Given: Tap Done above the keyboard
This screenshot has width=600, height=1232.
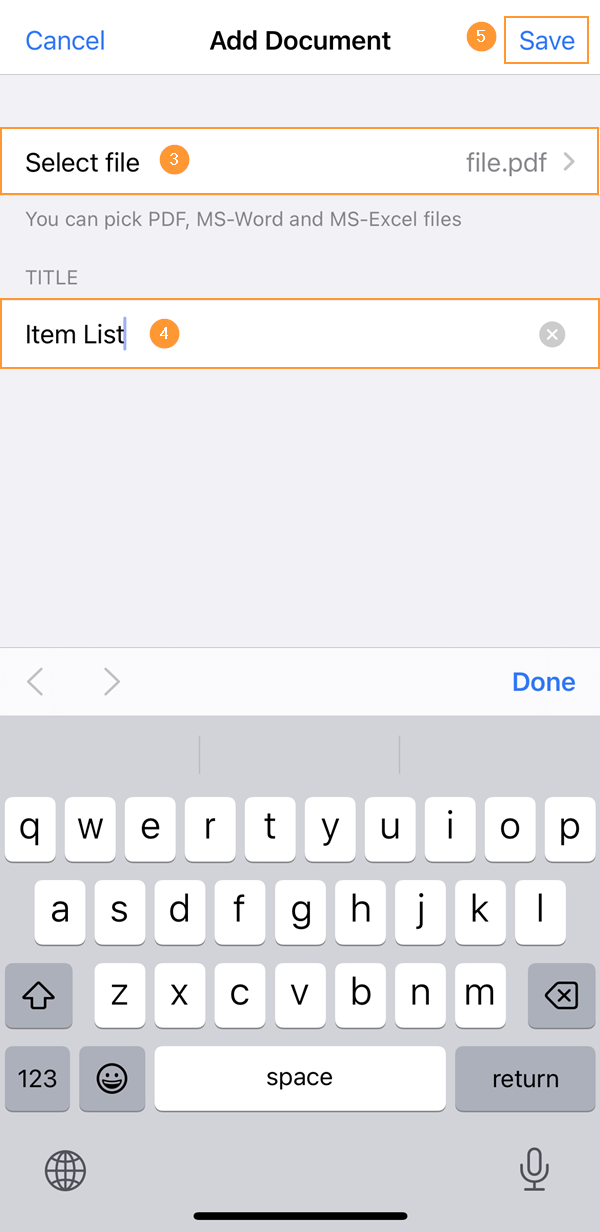Looking at the screenshot, I should (543, 682).
